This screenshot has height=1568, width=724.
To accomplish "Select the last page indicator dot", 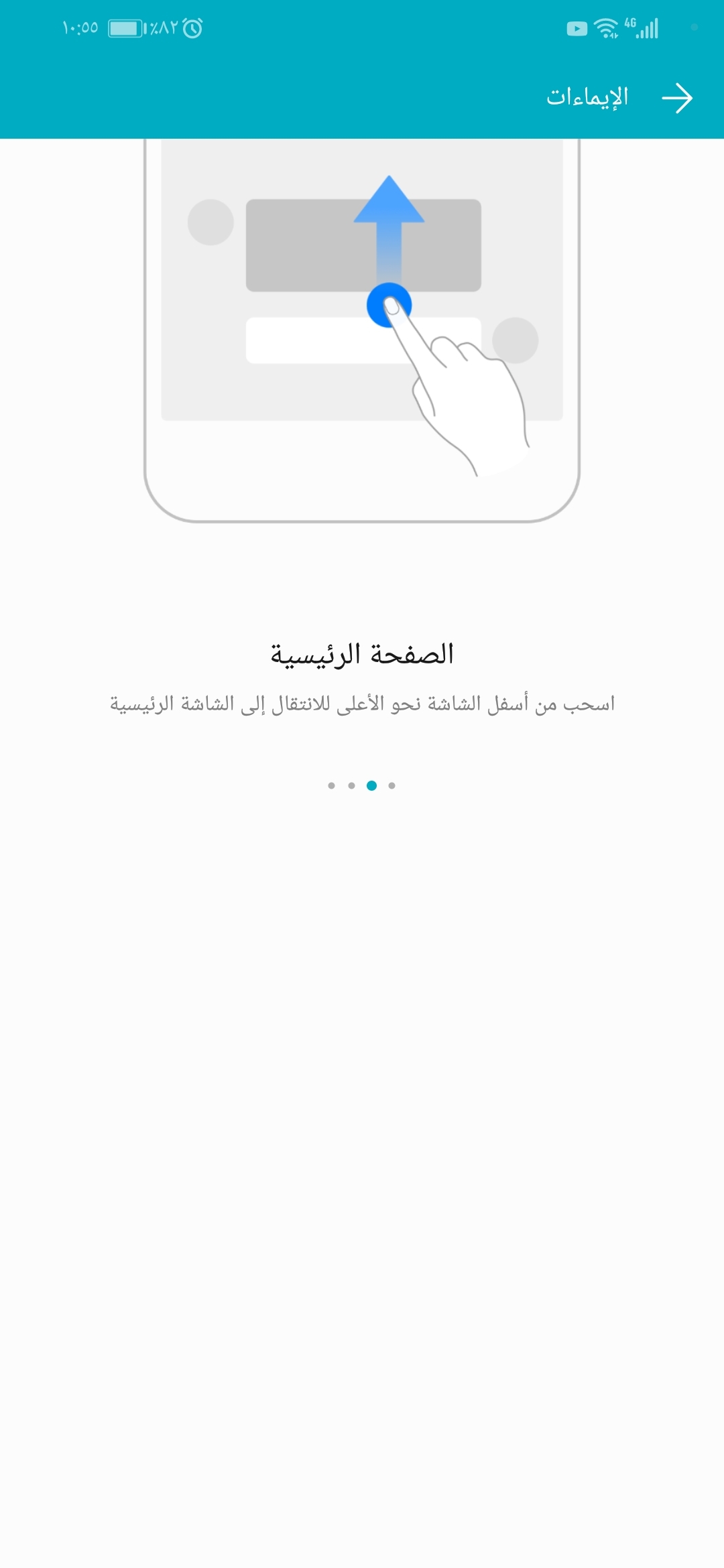I will coord(391,786).
